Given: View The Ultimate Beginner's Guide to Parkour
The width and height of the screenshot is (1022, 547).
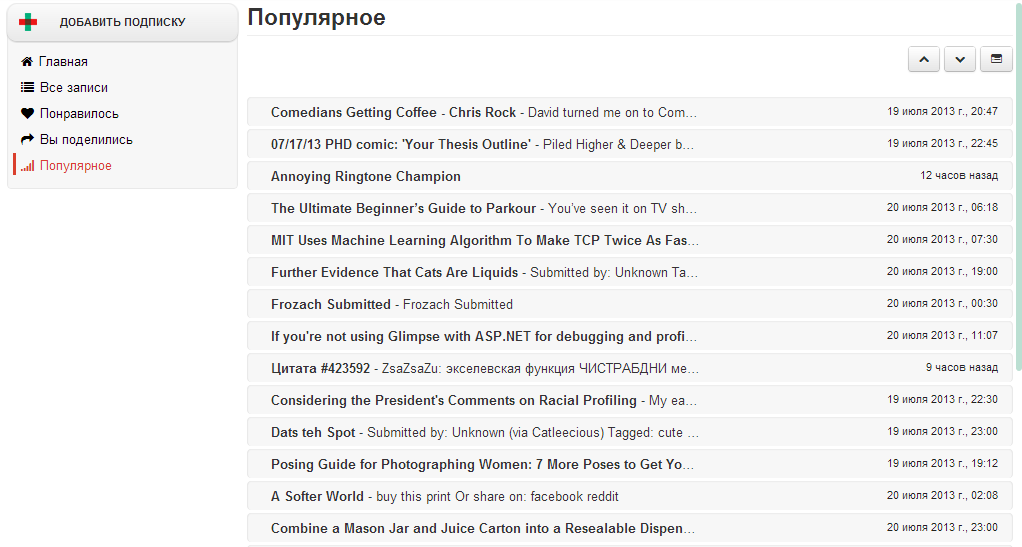Looking at the screenshot, I should 404,209.
